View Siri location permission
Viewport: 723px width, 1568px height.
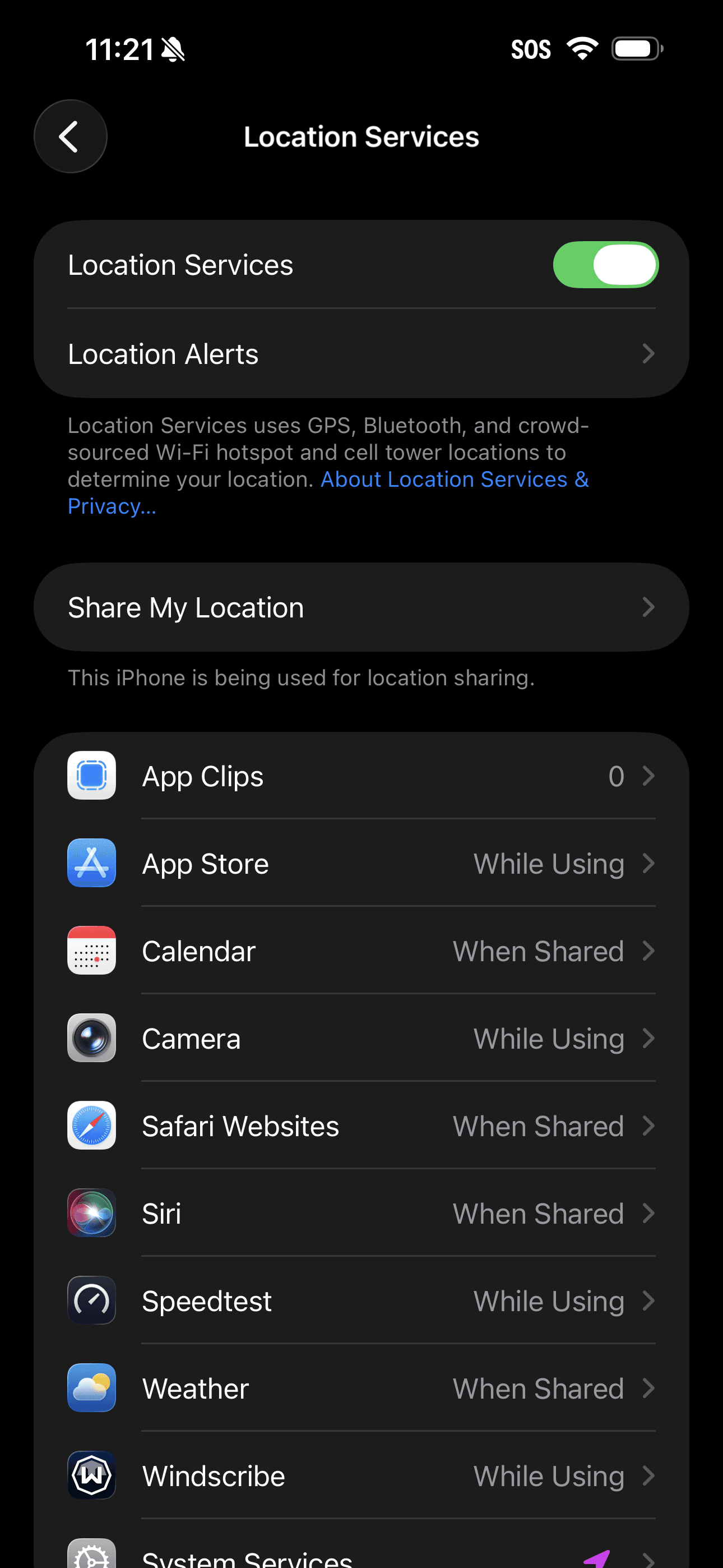point(361,1214)
